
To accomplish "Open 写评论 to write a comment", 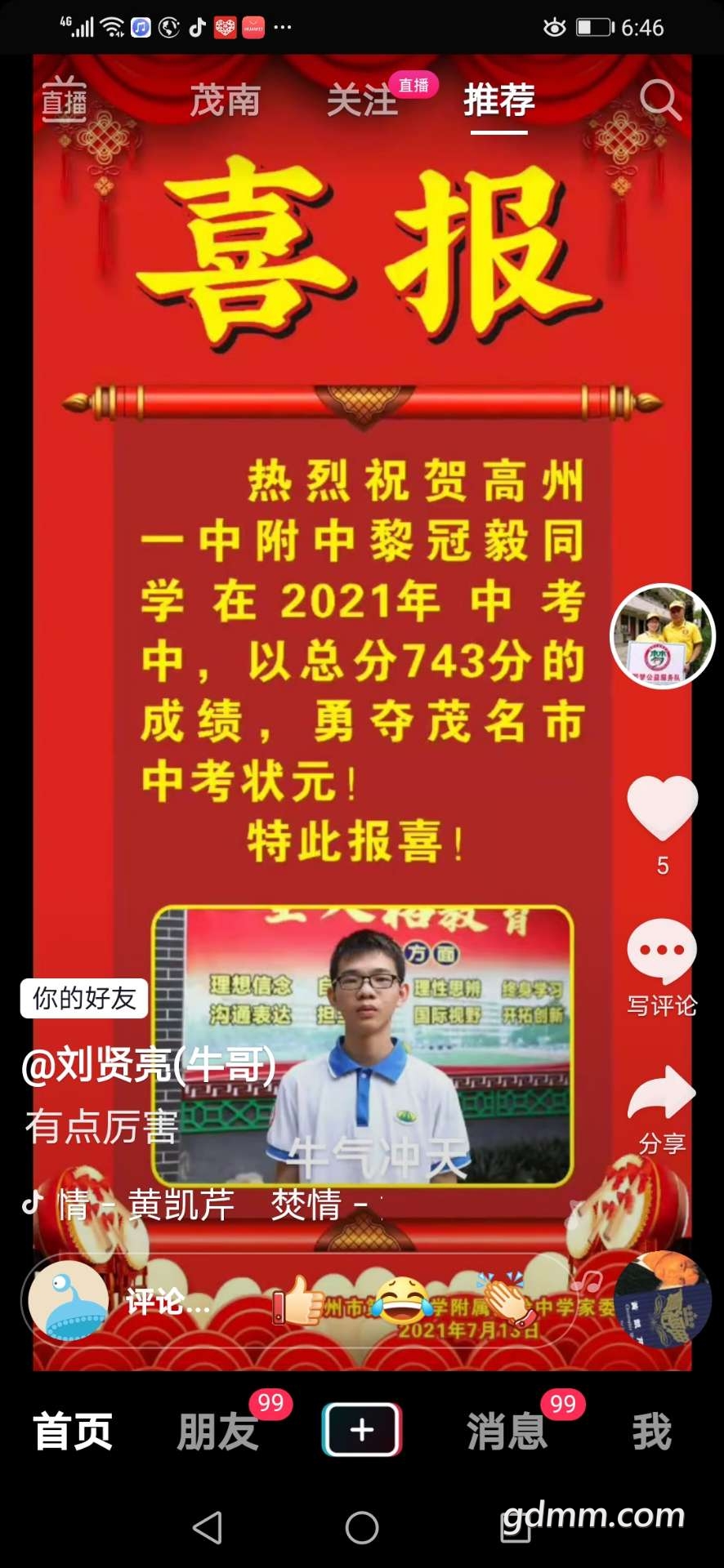I will 662,951.
